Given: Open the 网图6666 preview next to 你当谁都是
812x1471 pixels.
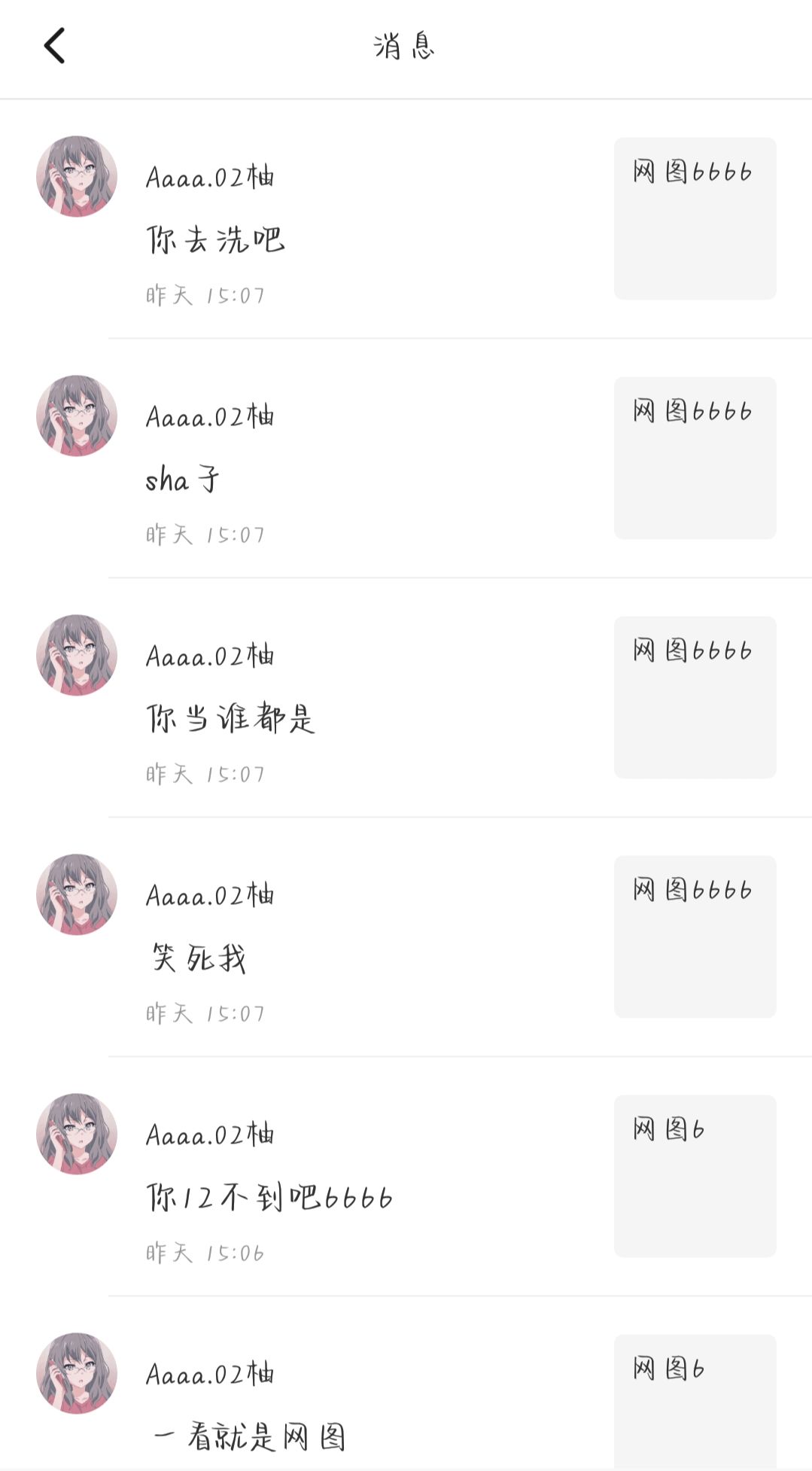Looking at the screenshot, I should tap(695, 697).
